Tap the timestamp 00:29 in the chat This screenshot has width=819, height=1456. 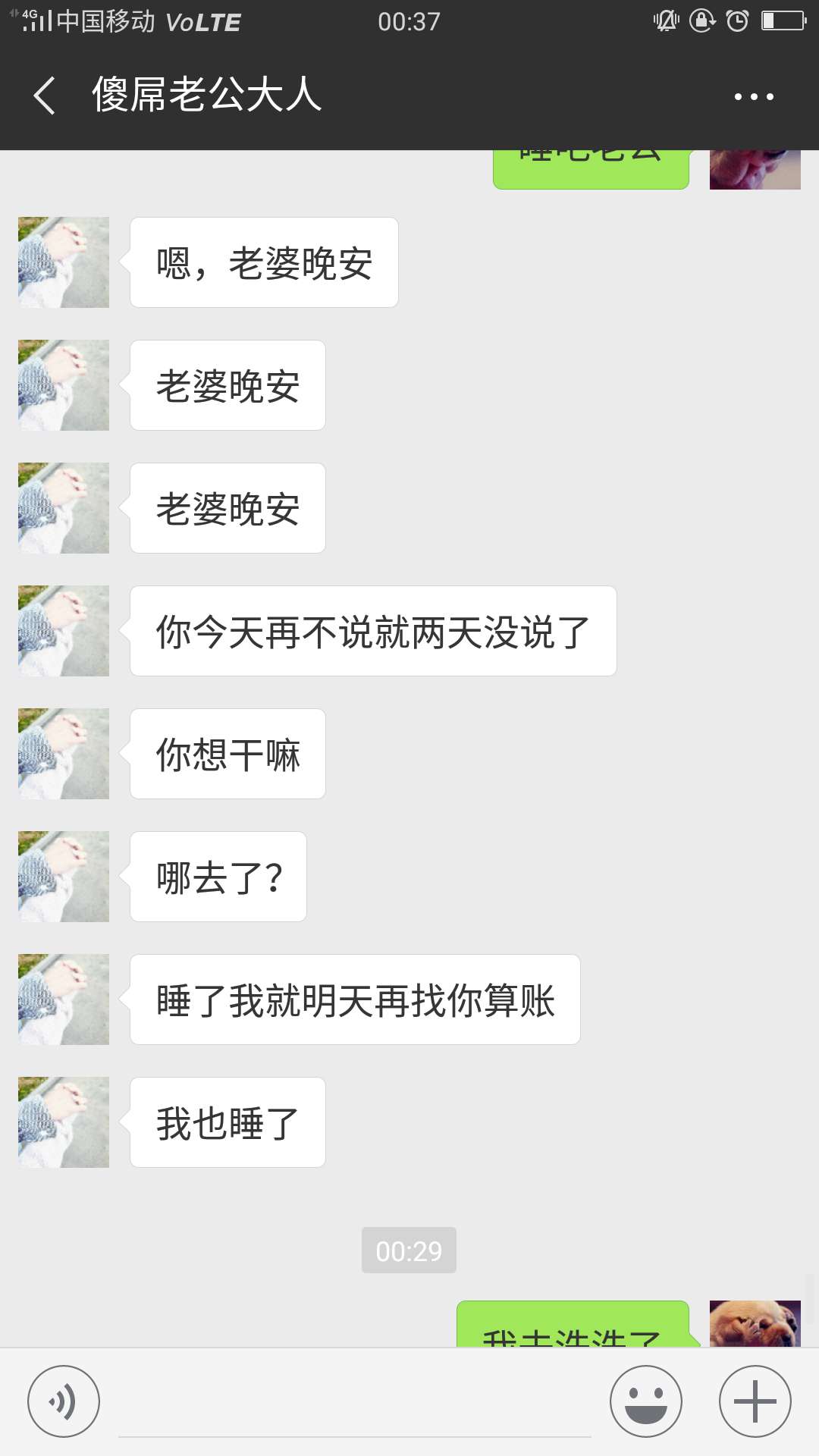(x=409, y=1250)
